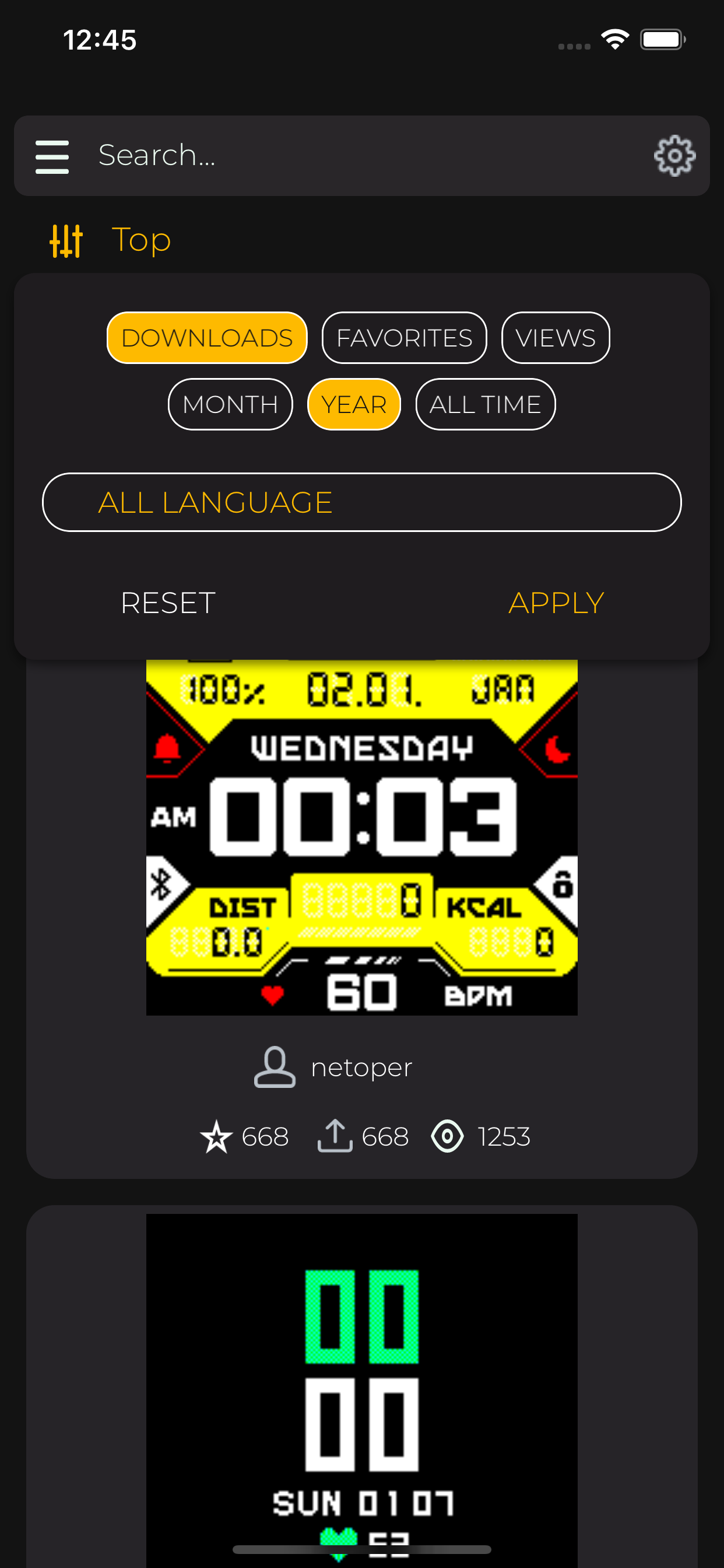This screenshot has width=724, height=1568.
Task: Click the filter sliders icon next to Top
Action: click(x=66, y=240)
